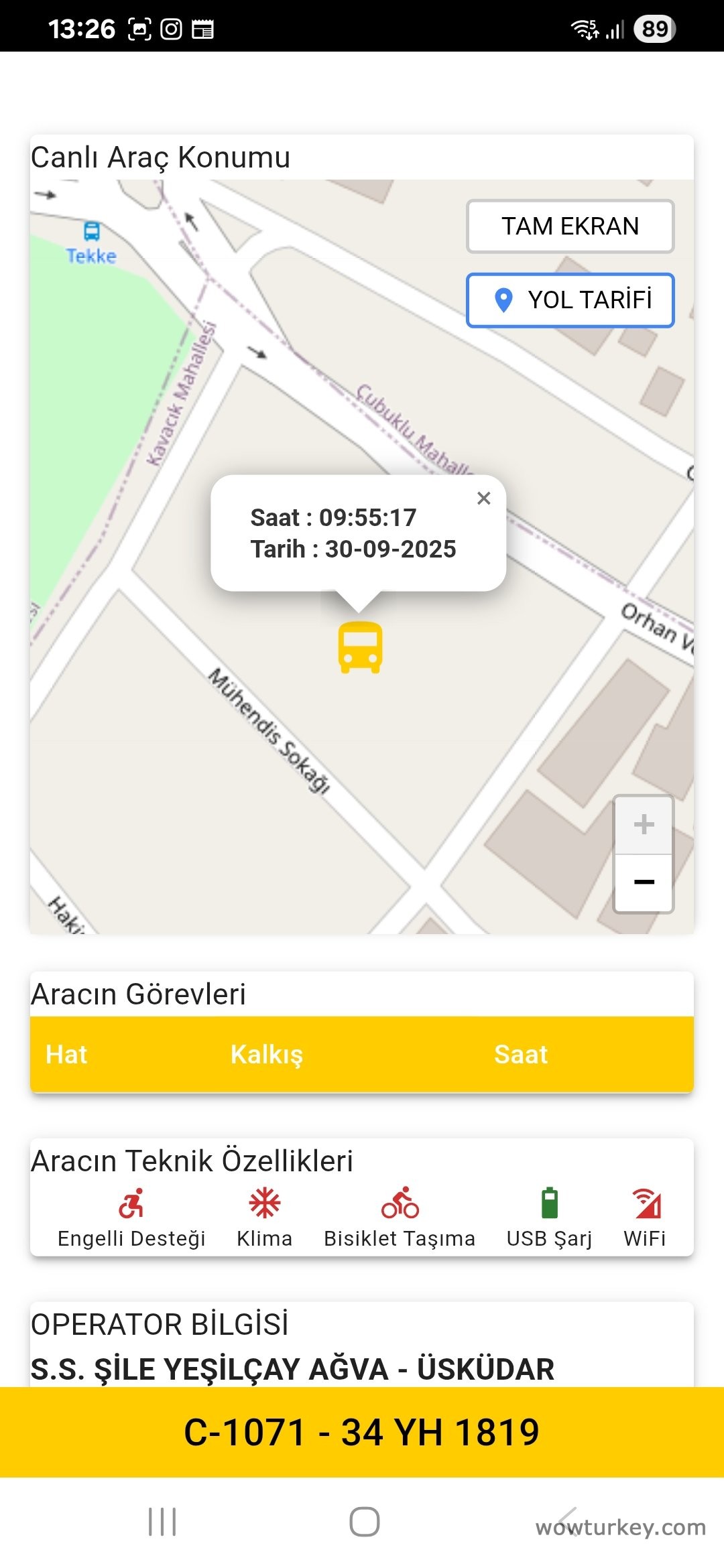
Task: Go to the home screen
Action: (x=364, y=1521)
